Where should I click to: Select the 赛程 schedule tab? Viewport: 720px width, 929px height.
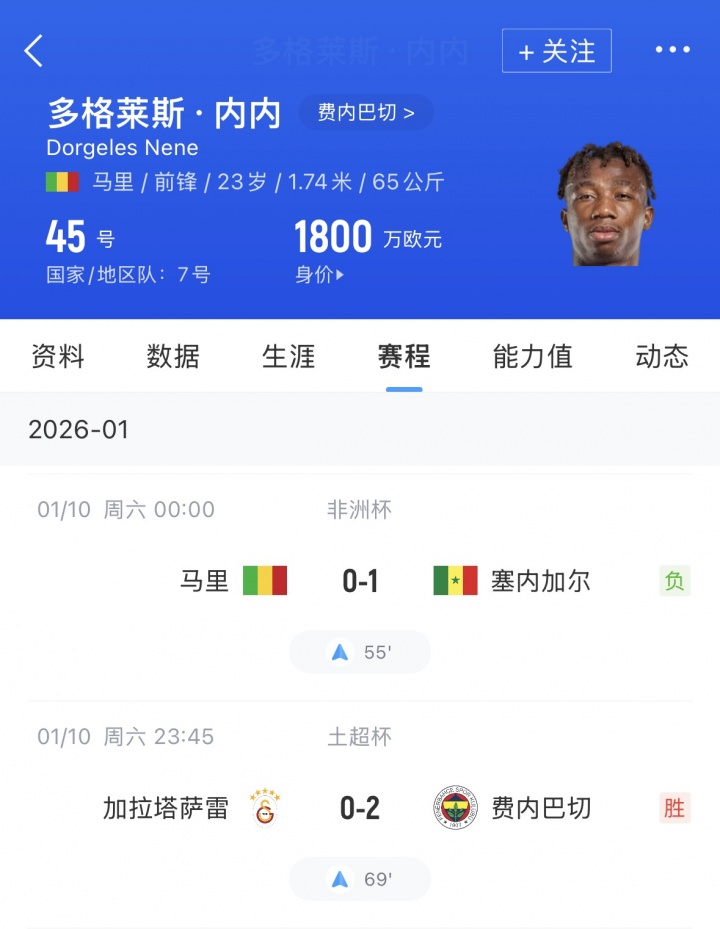click(404, 356)
